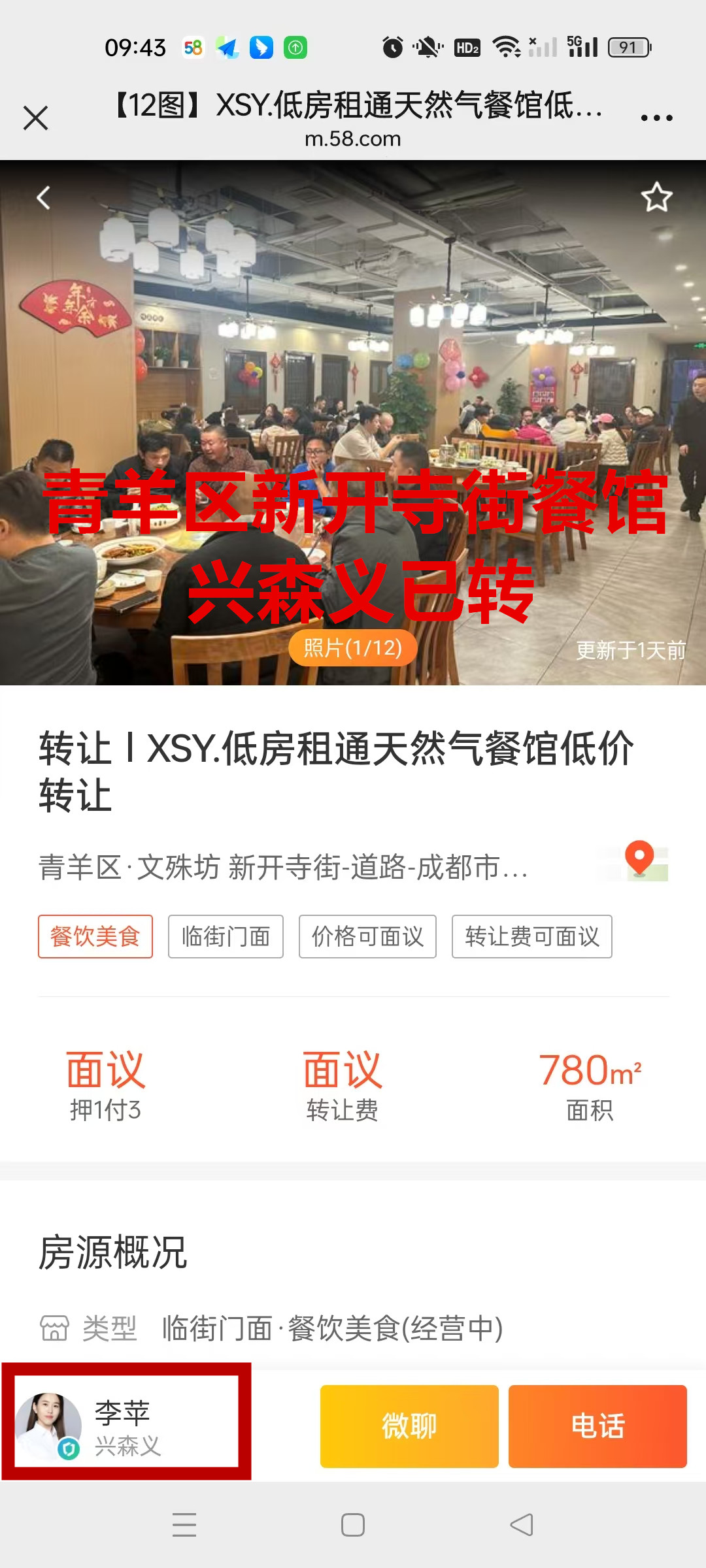Open the map location for 新开寺街
The image size is (706, 1568).
(x=639, y=861)
